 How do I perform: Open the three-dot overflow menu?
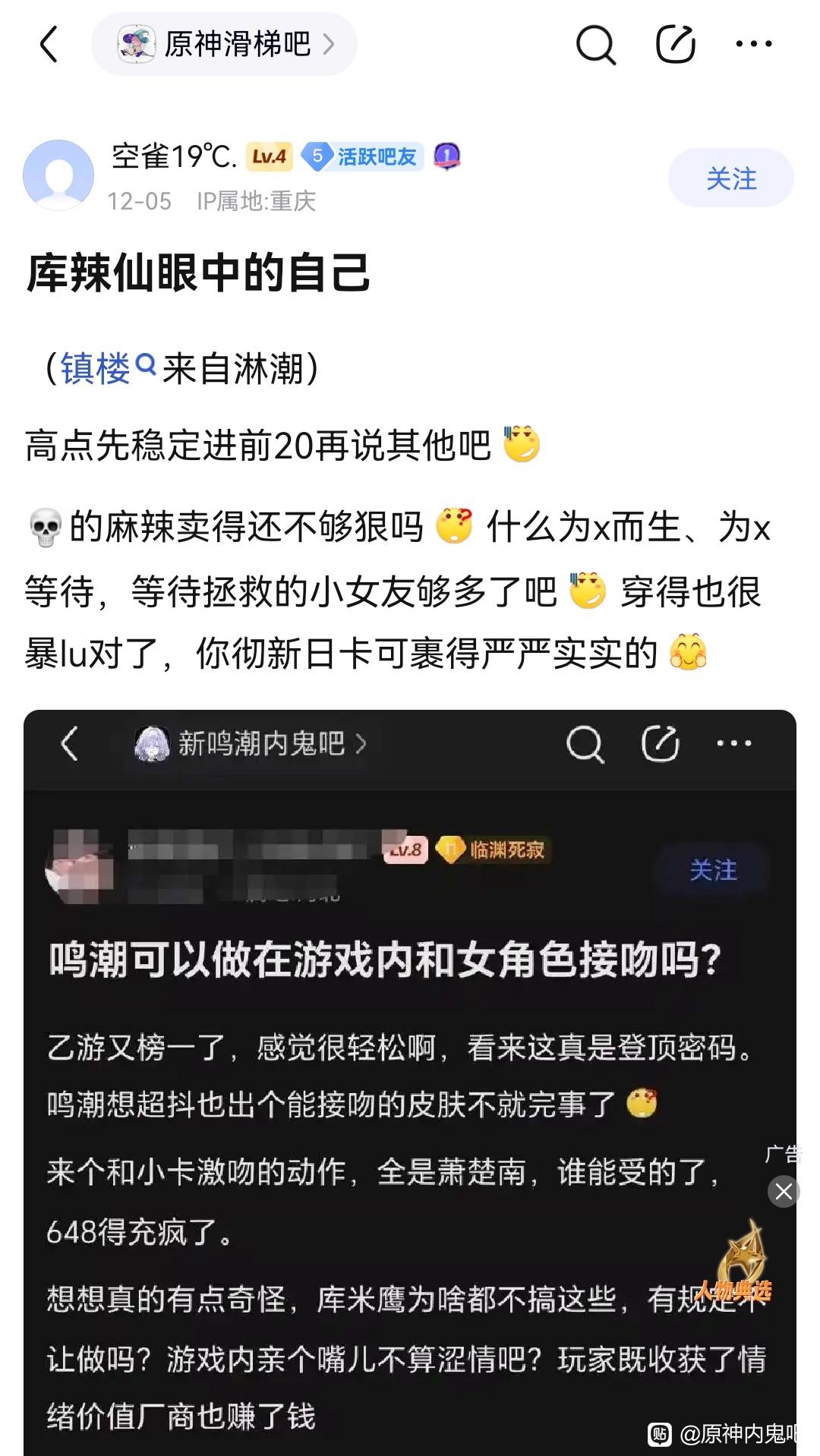point(753,44)
